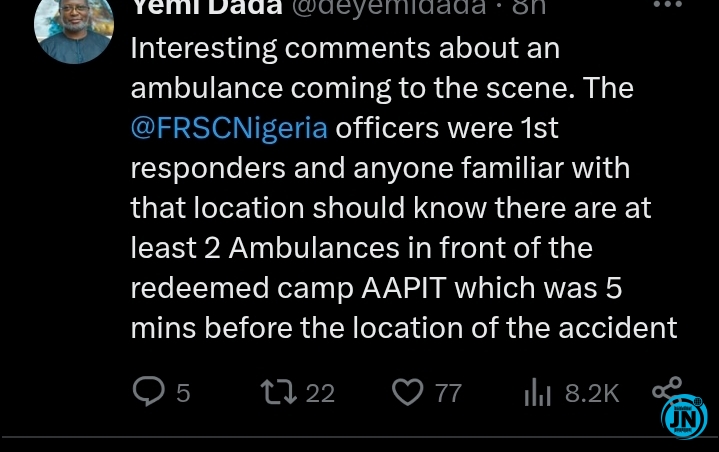Share this tweet
The width and height of the screenshot is (719, 452).
[x=667, y=388]
